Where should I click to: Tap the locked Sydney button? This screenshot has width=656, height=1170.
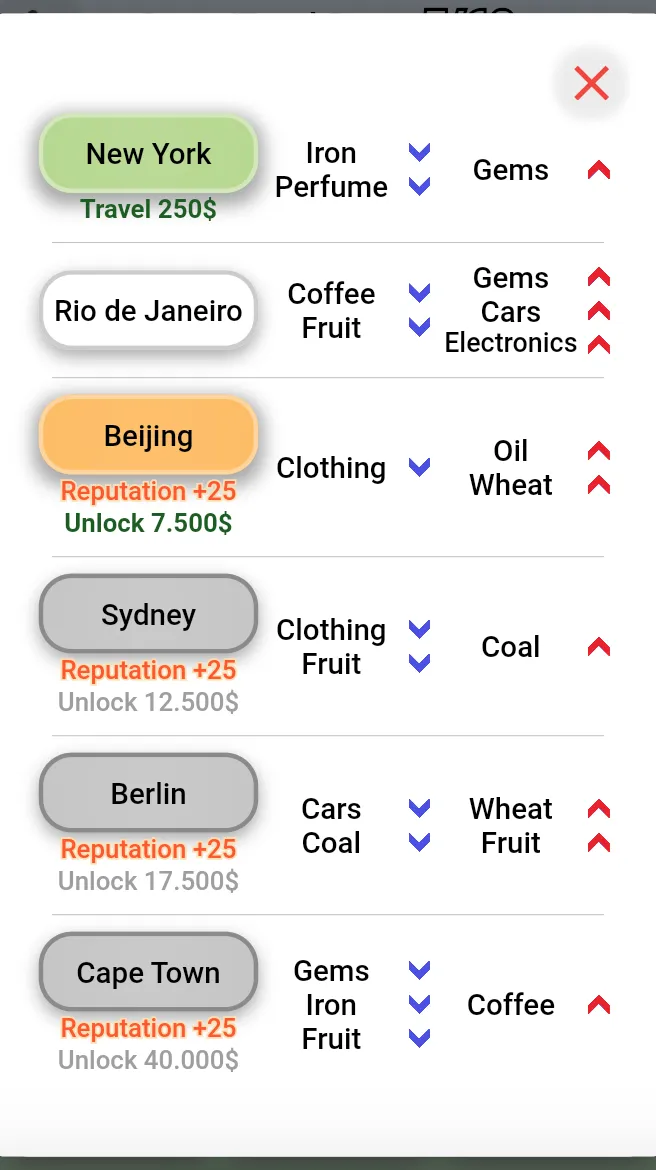149,614
